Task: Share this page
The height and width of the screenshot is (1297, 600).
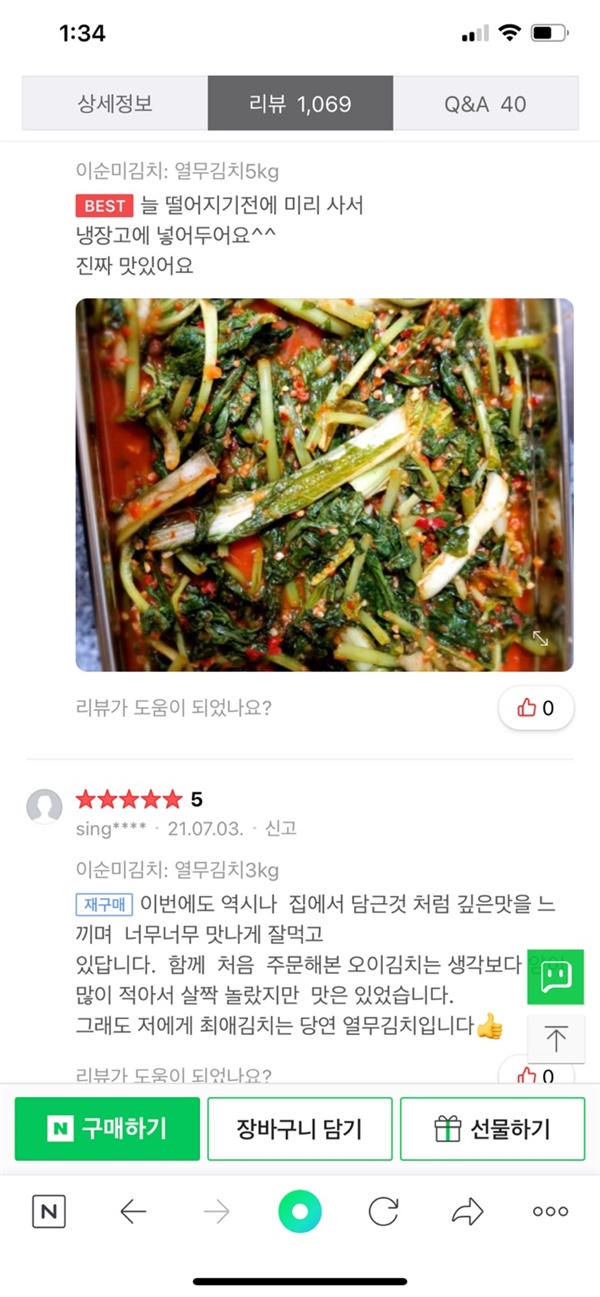Action: coord(467,1212)
